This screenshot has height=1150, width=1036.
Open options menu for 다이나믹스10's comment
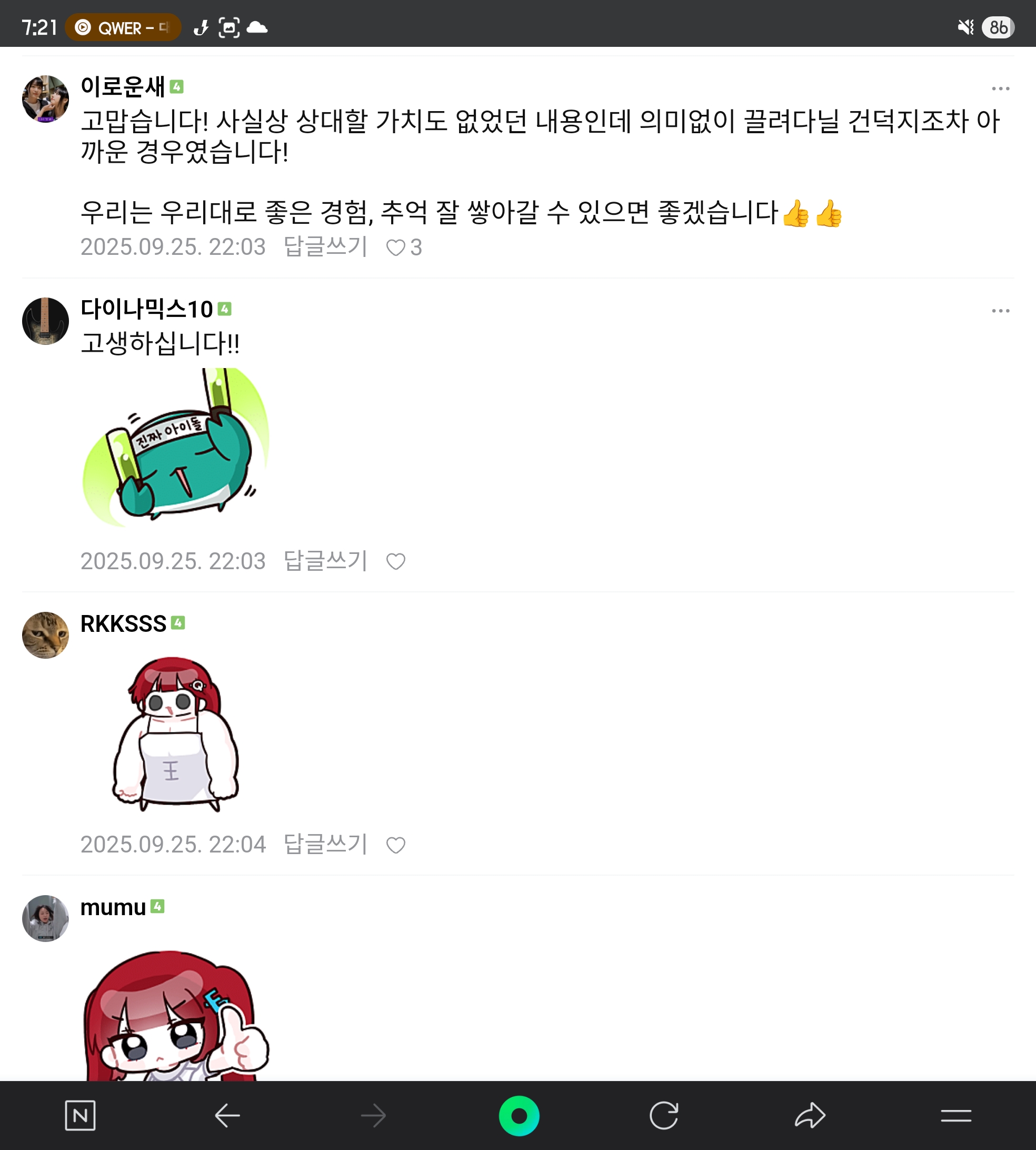point(1000,311)
